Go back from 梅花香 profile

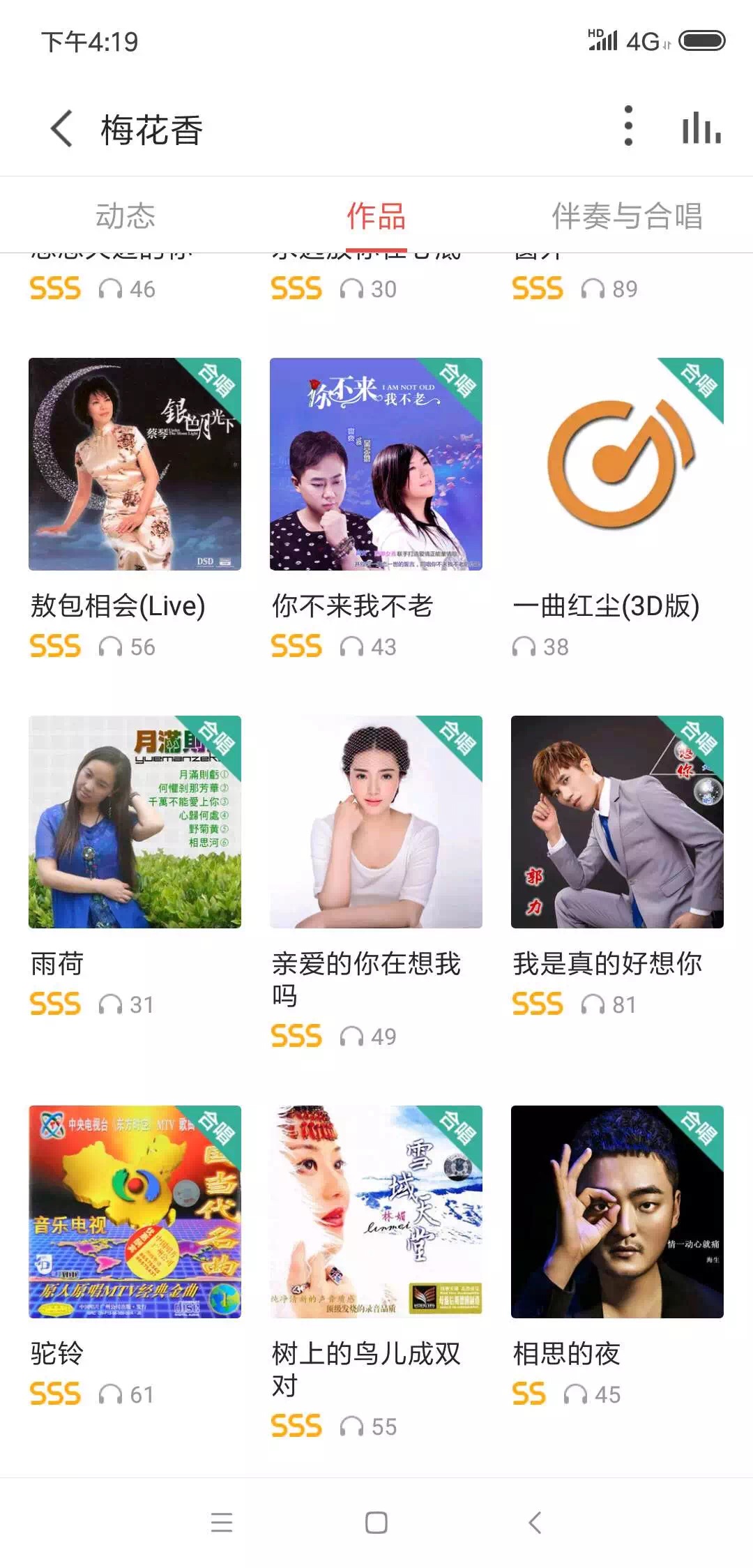pyautogui.click(x=62, y=129)
